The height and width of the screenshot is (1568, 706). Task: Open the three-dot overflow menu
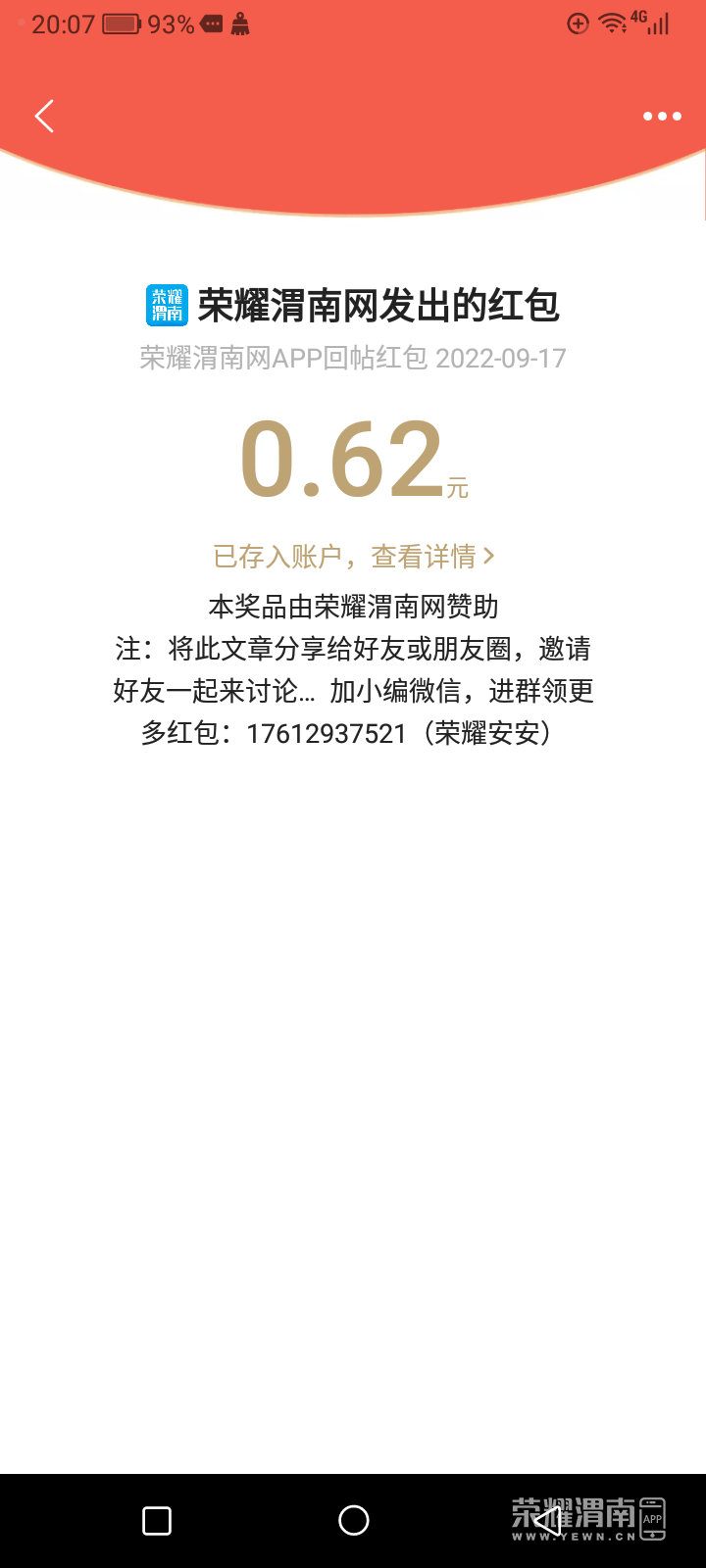point(662,117)
